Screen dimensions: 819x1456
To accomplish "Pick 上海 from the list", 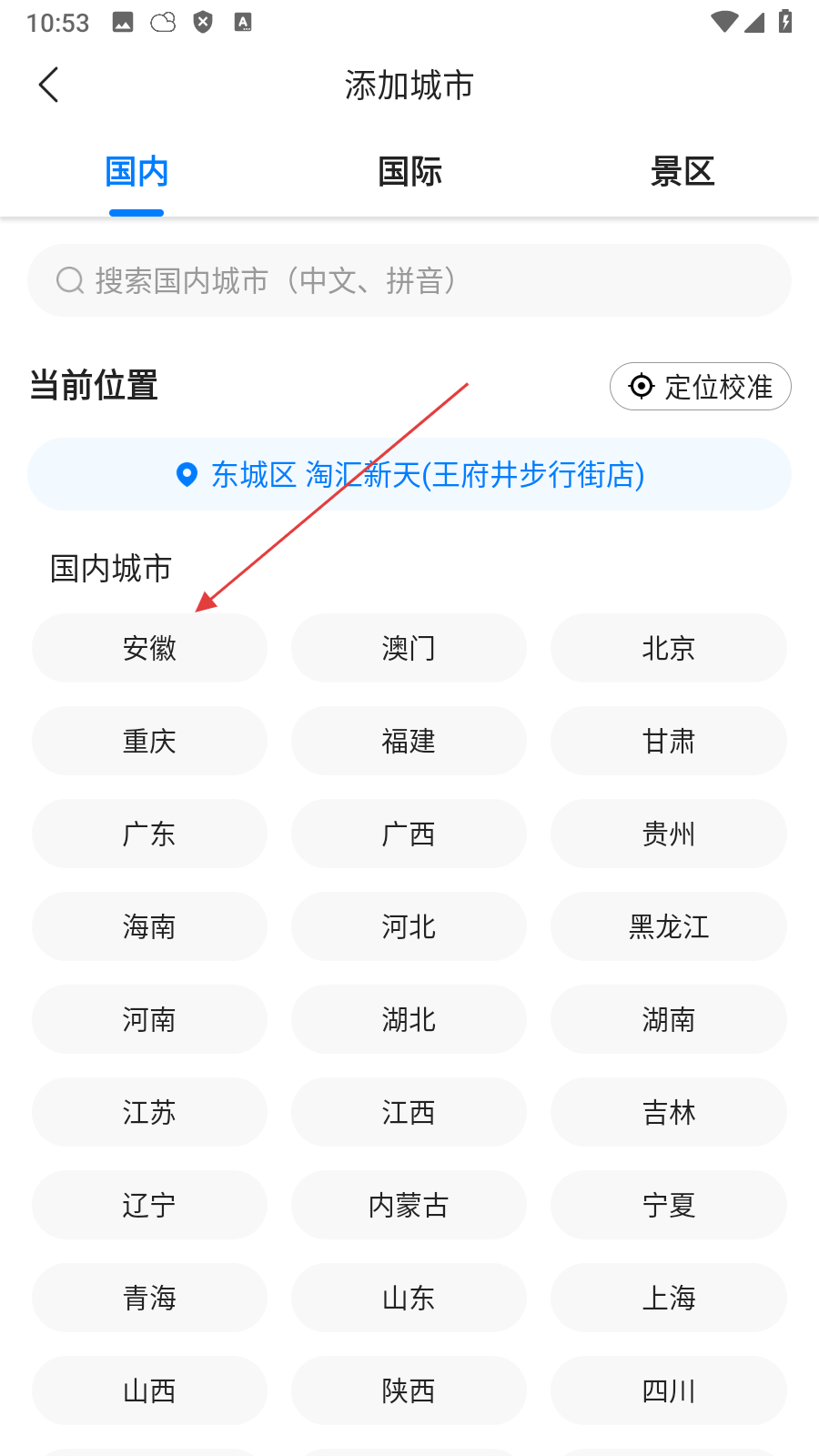I will (668, 1299).
